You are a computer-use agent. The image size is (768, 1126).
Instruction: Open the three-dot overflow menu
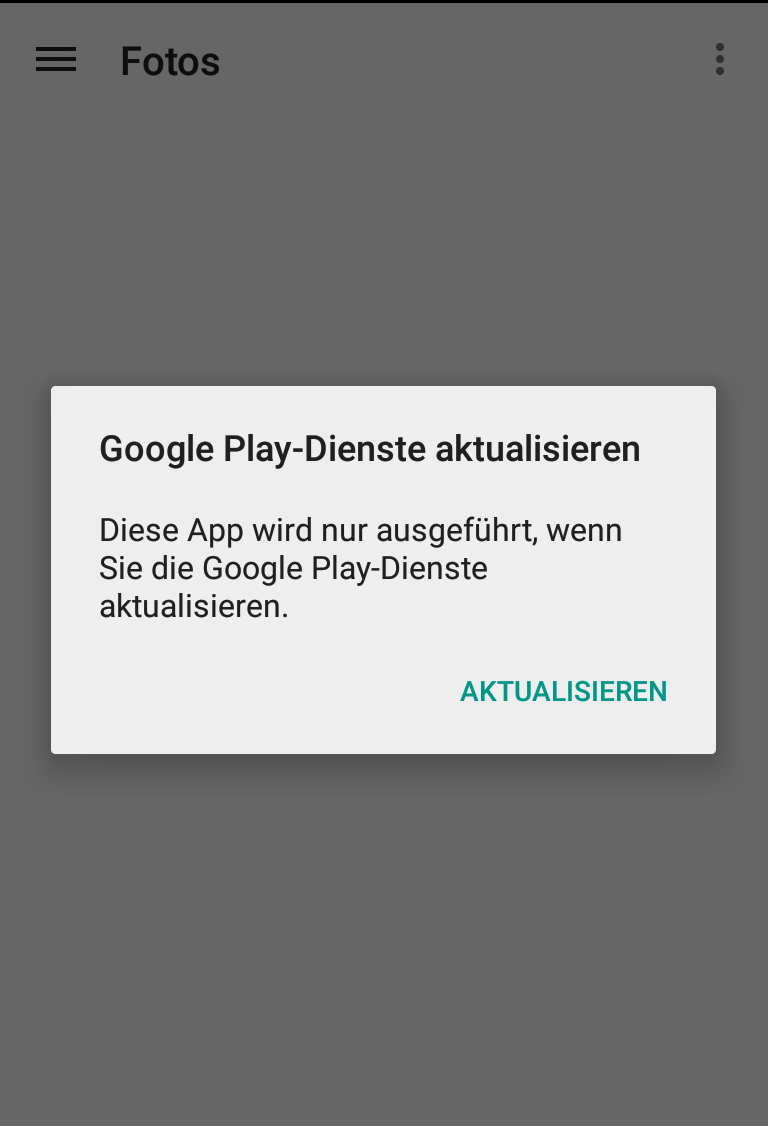pyautogui.click(x=719, y=60)
